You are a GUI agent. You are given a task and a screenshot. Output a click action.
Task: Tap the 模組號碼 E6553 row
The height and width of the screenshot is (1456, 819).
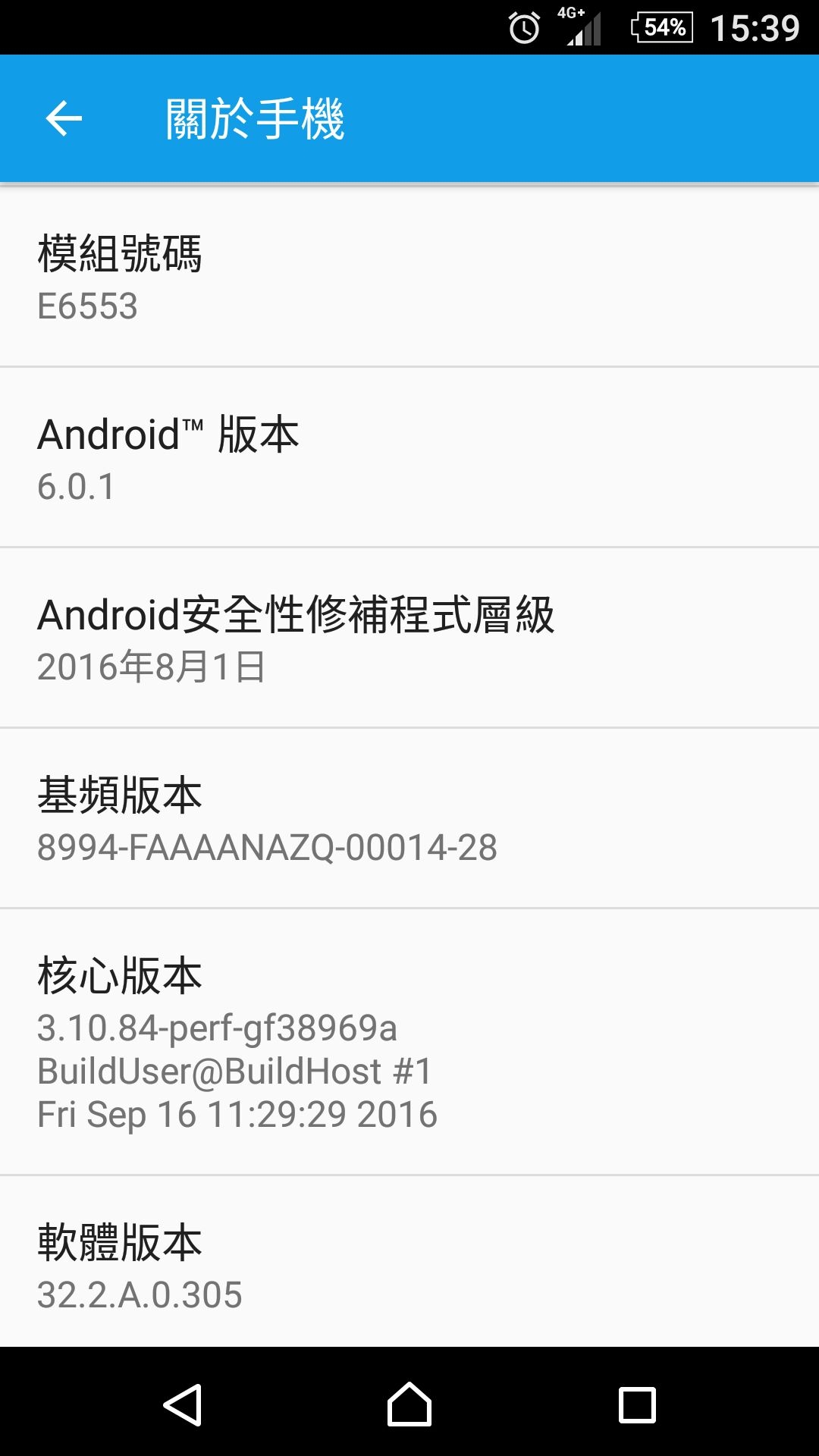pos(409,277)
